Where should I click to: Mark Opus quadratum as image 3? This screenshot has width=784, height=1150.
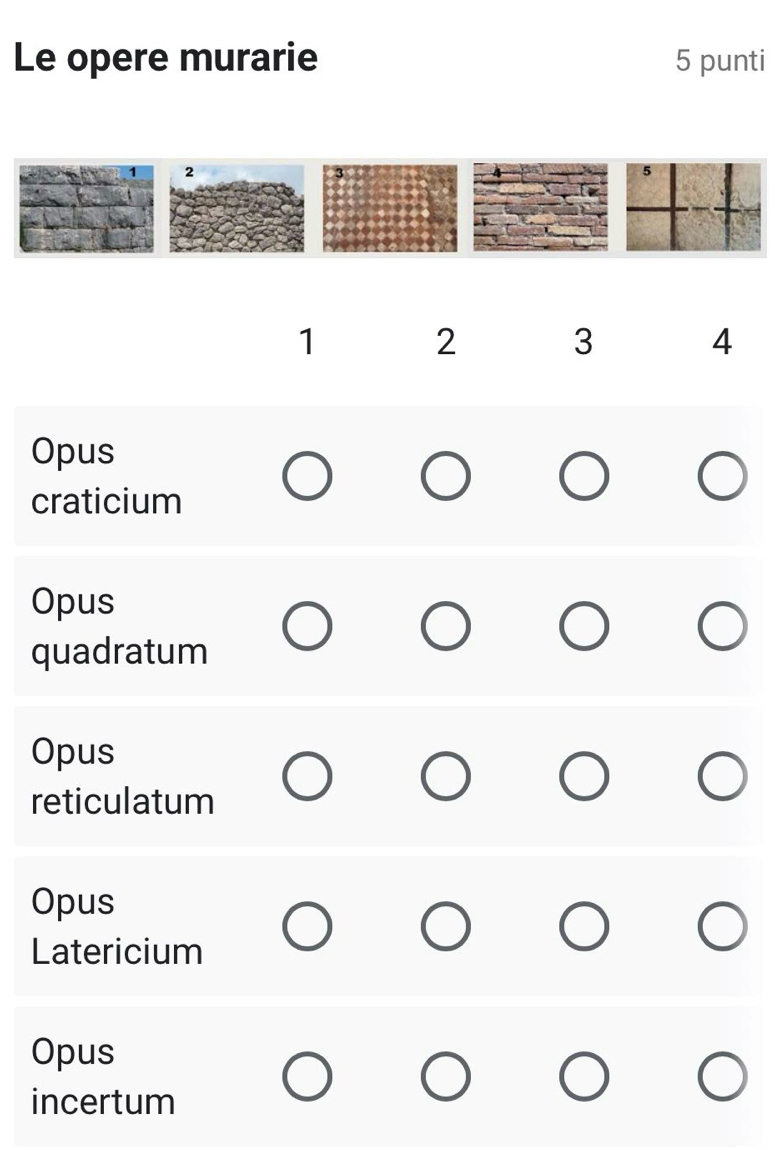click(584, 627)
